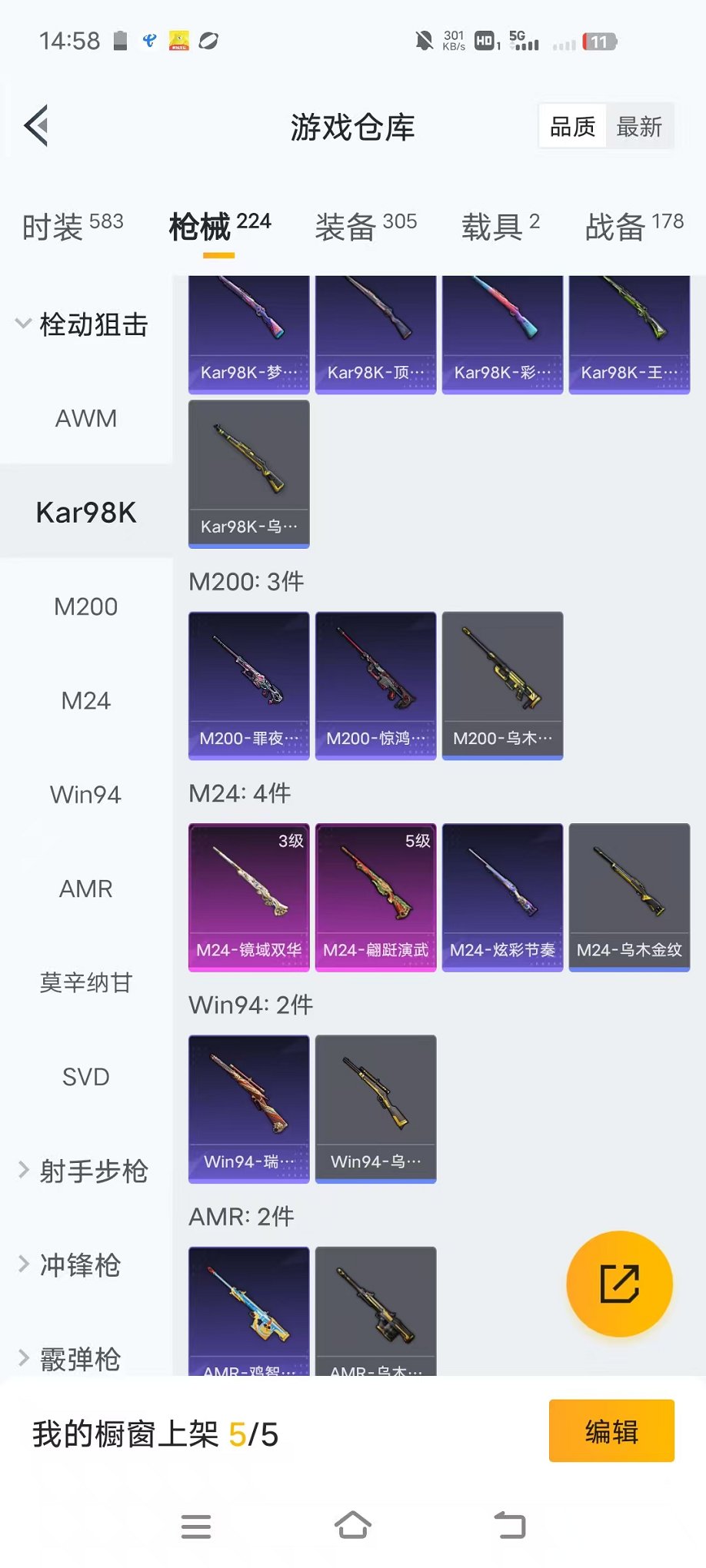Screen dimensions: 706x1568
Task: Sort items by 最新 newest
Action: (x=640, y=125)
